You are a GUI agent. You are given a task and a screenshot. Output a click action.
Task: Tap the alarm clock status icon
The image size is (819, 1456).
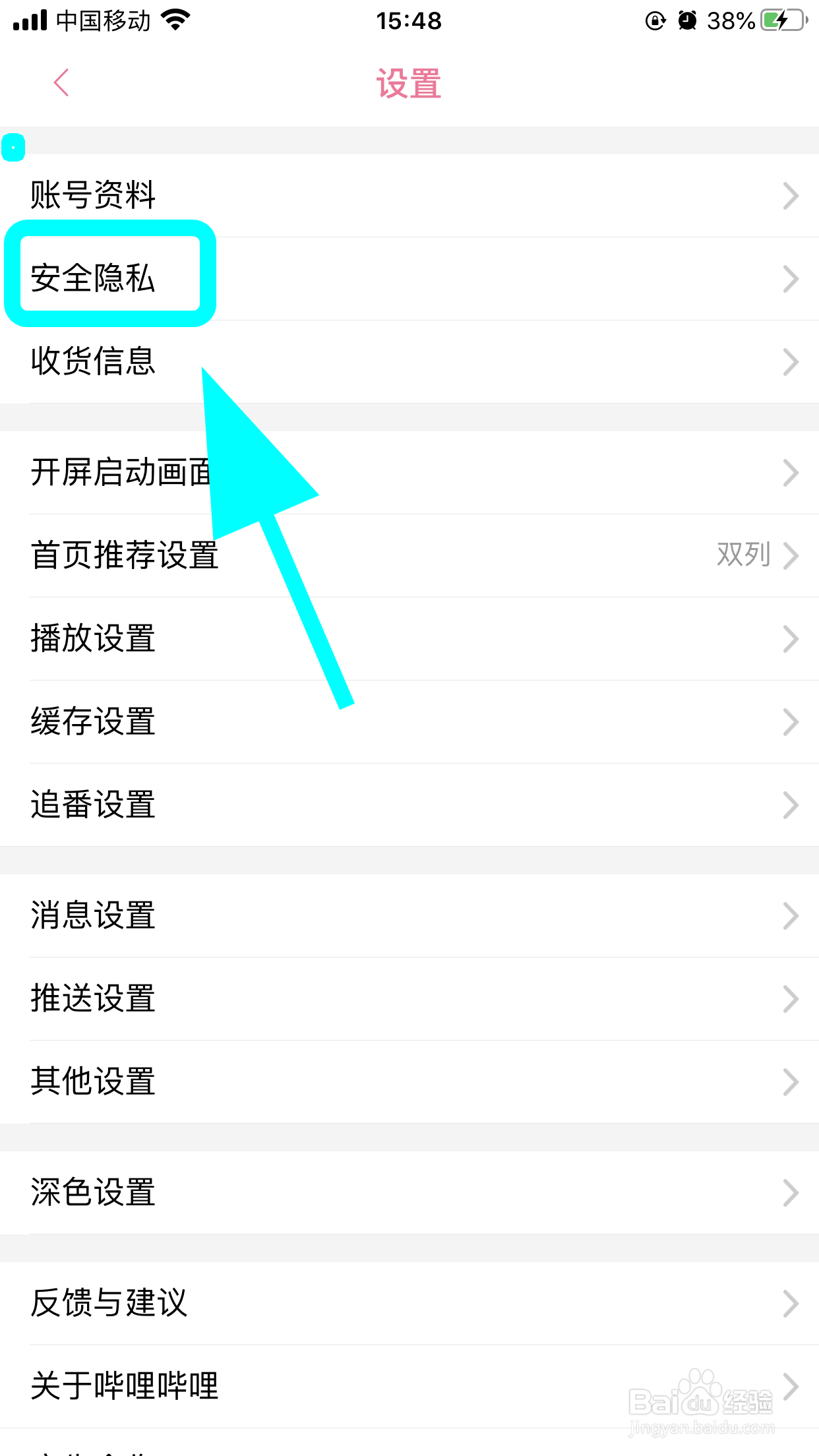[x=687, y=20]
